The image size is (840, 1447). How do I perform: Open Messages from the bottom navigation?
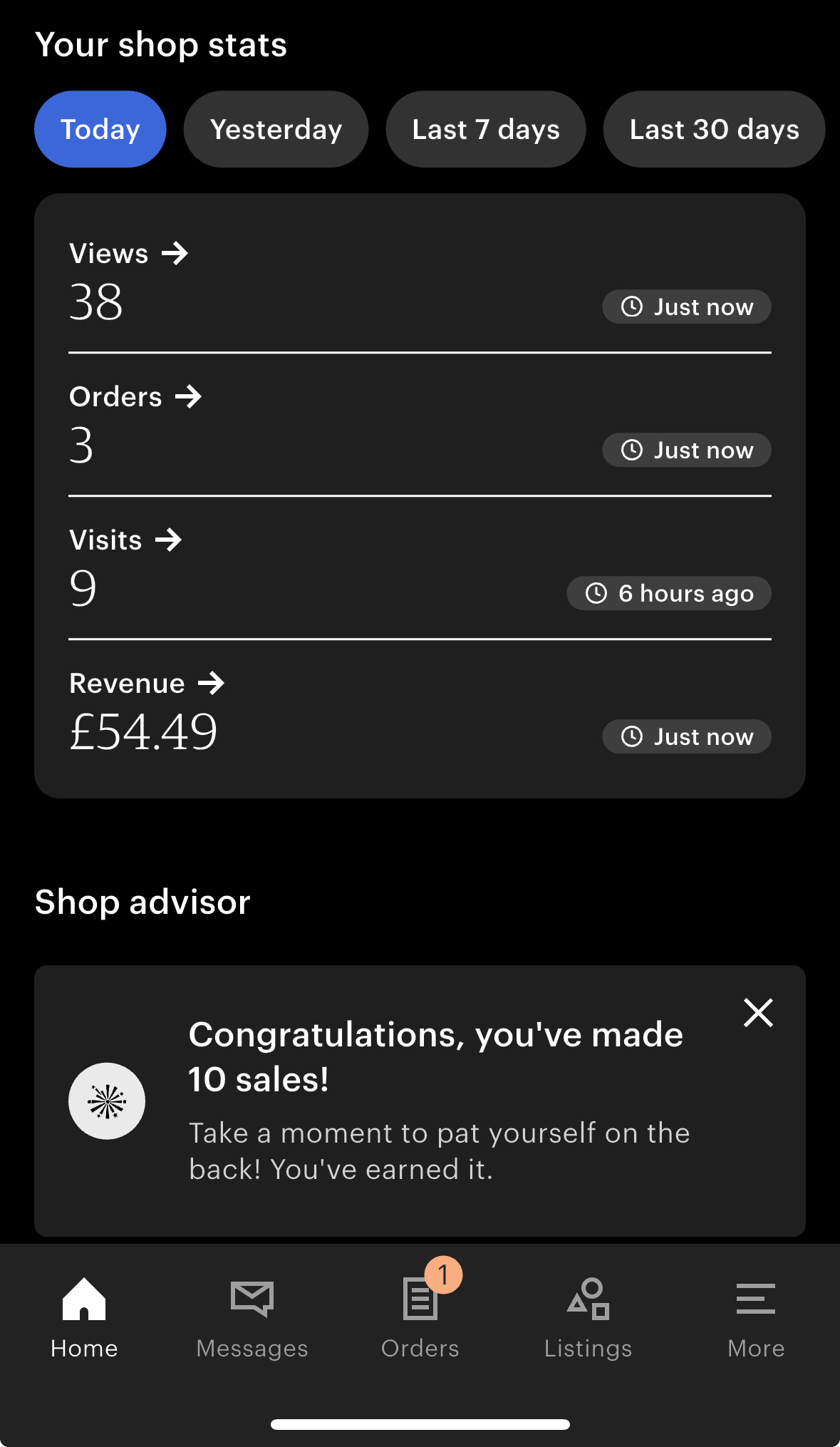251,1299
